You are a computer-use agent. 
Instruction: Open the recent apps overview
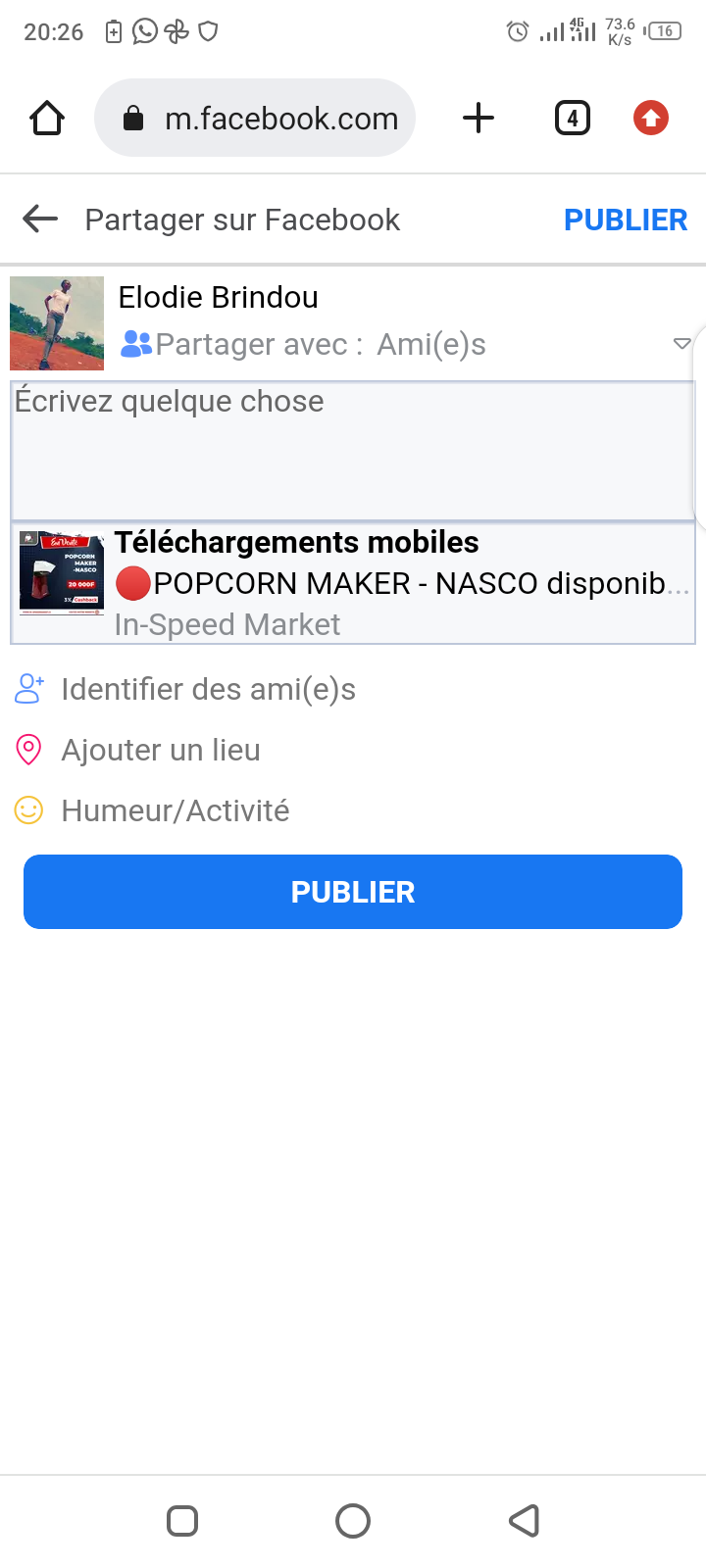(x=182, y=1521)
